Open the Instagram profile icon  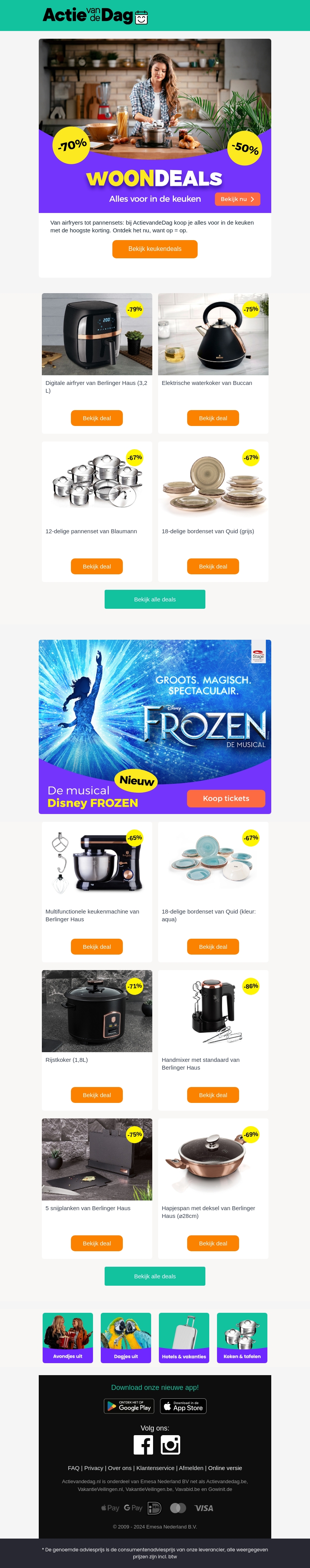pyautogui.click(x=170, y=1444)
